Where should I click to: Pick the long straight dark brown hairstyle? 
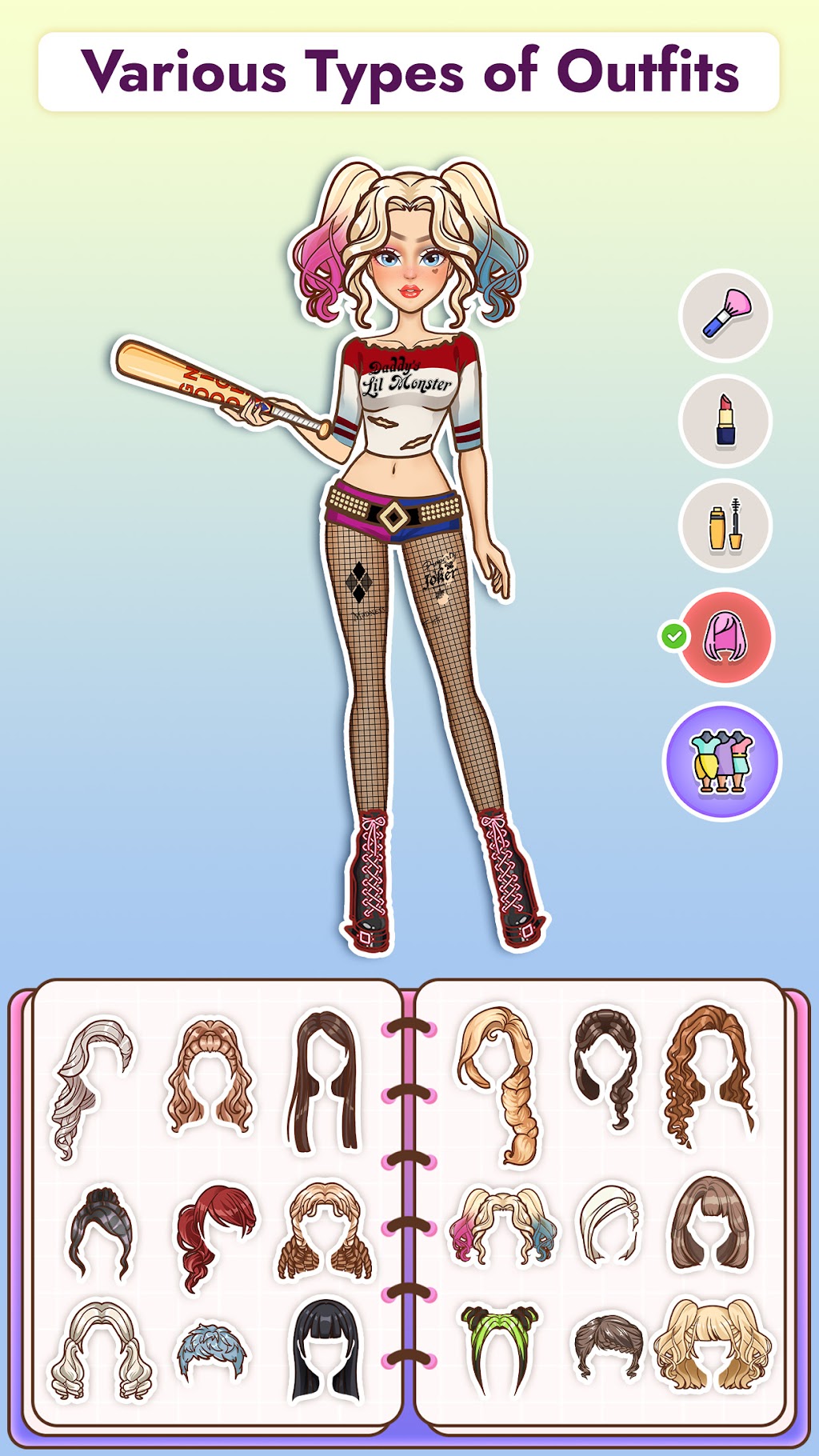[x=325, y=1080]
